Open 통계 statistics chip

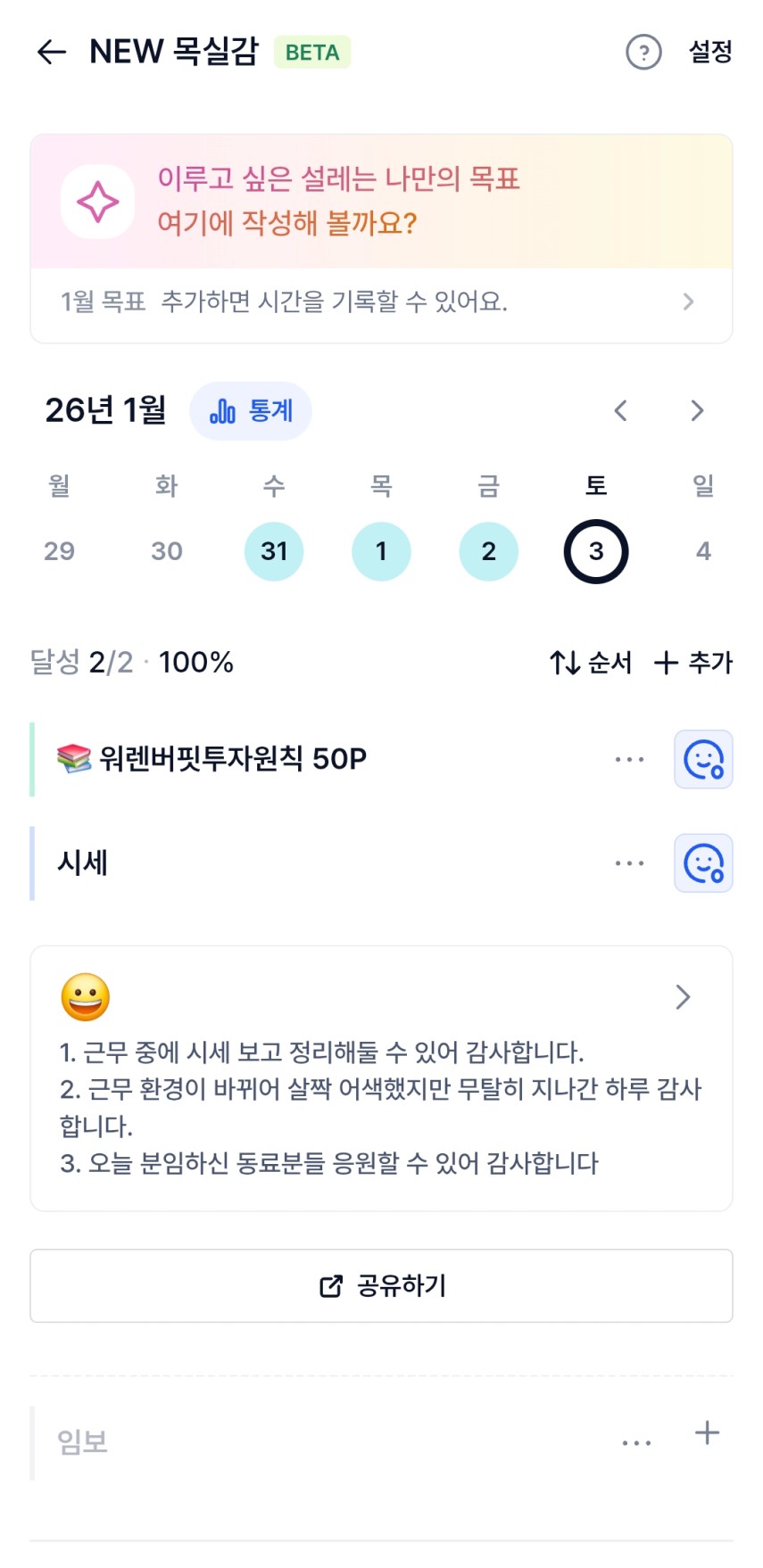click(251, 411)
